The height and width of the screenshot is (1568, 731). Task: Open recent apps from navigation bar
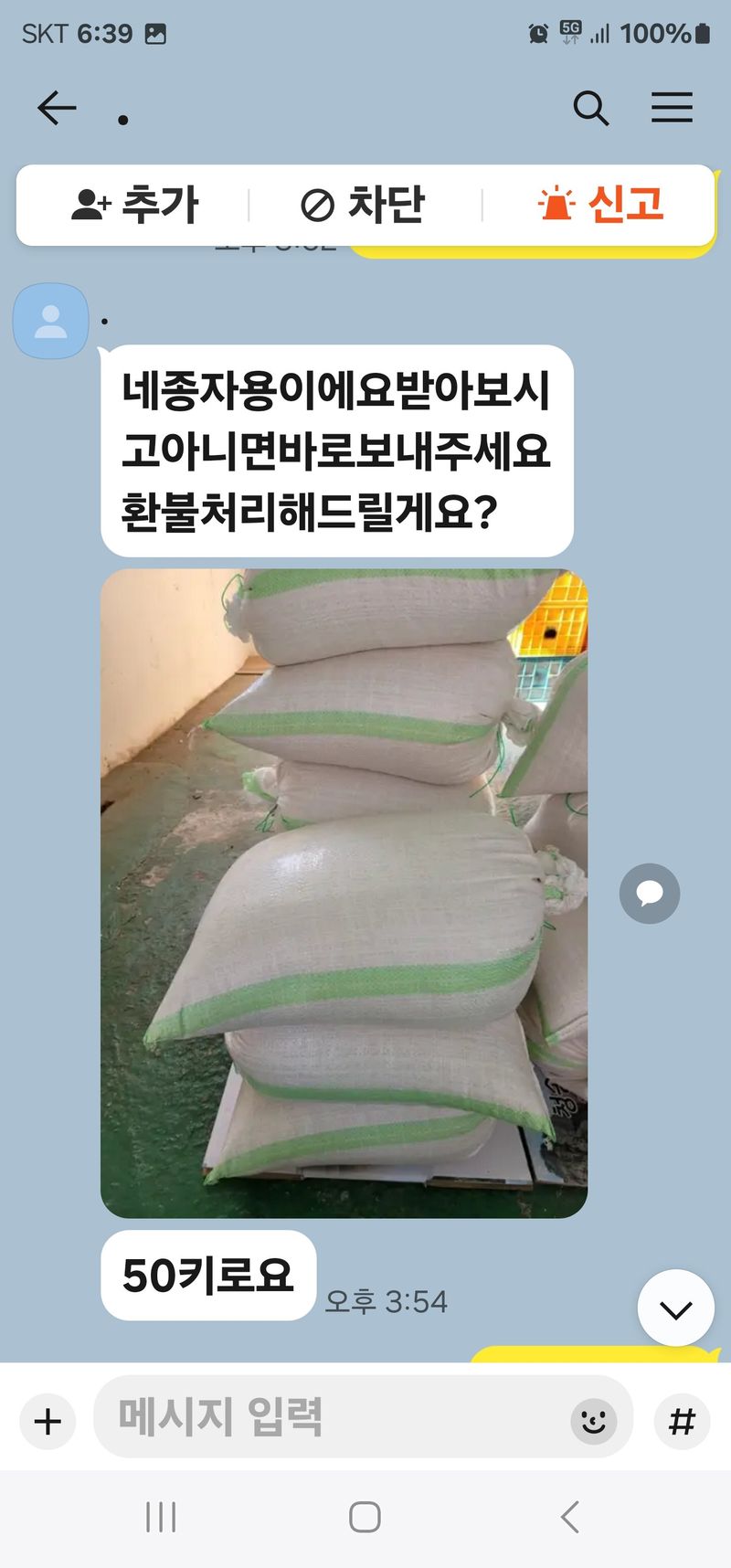[x=161, y=1518]
